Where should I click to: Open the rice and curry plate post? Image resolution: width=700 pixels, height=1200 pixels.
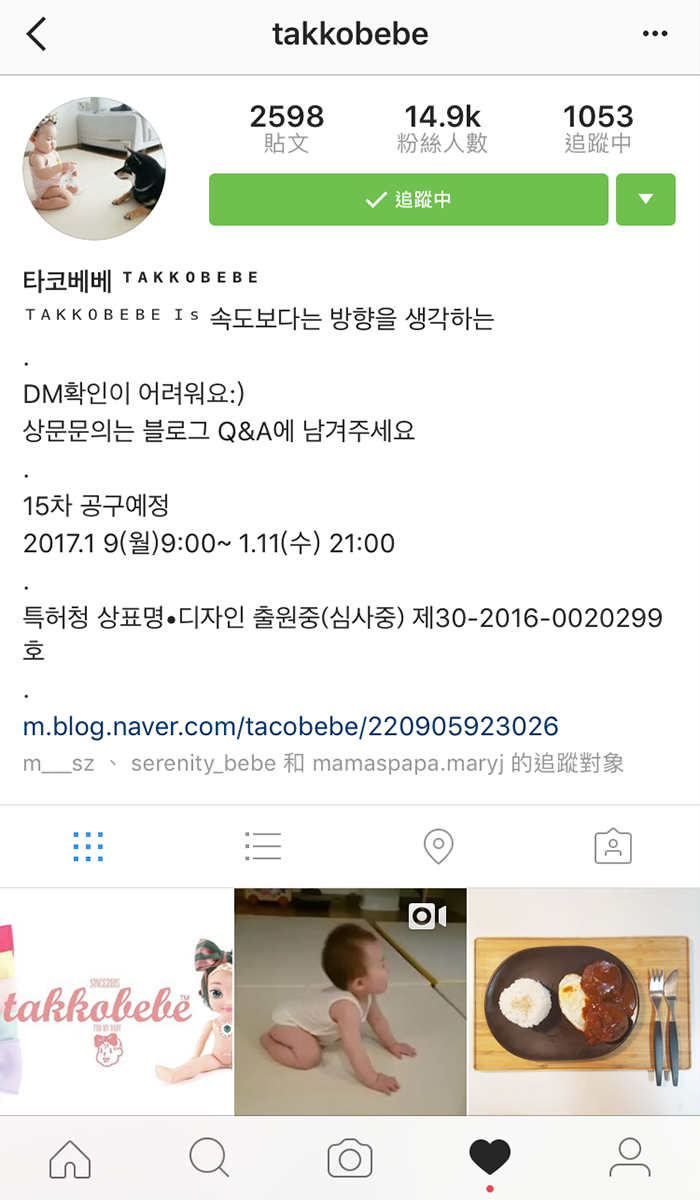(584, 1002)
